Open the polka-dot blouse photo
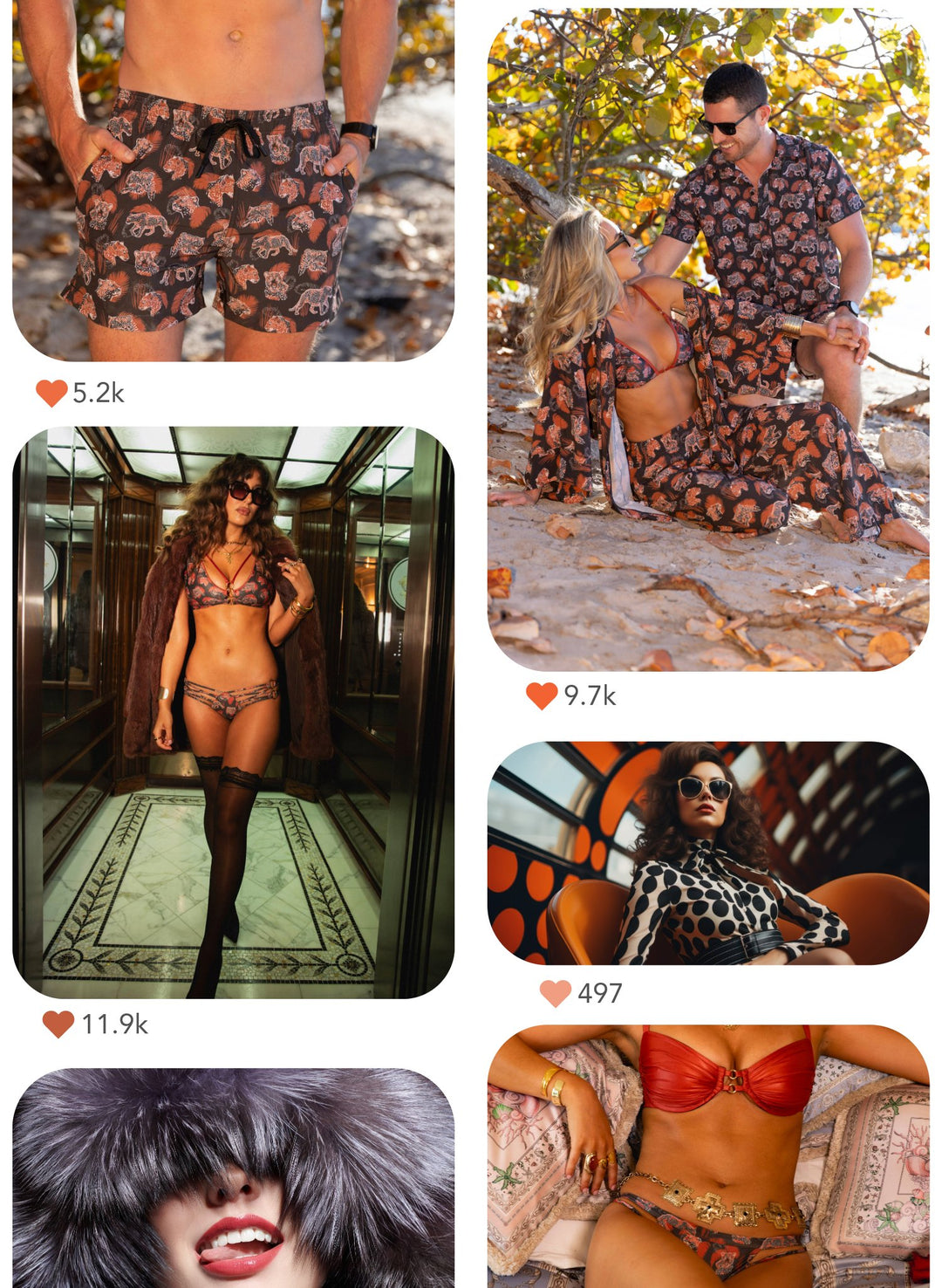The width and height of the screenshot is (942, 1288). pos(707,853)
